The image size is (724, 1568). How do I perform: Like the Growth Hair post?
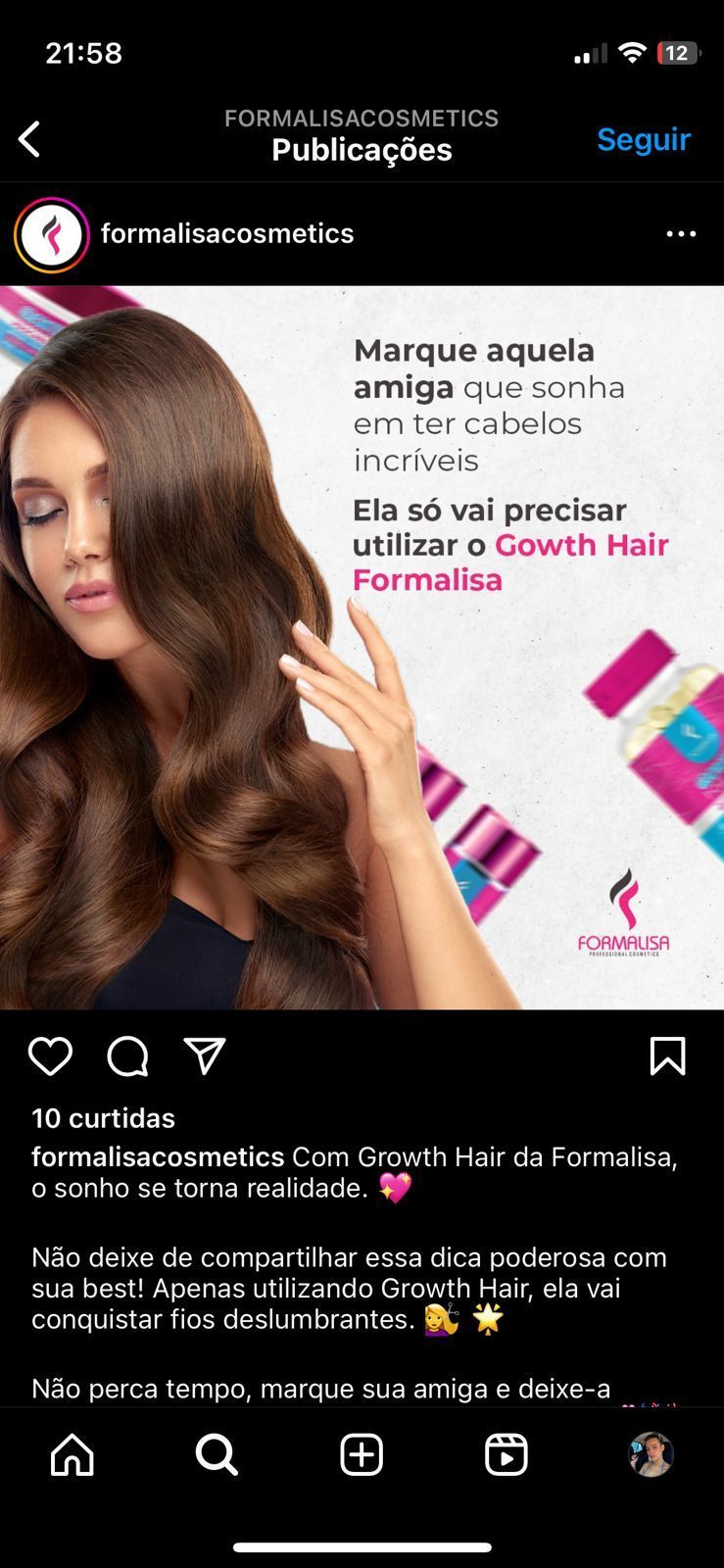coord(50,1056)
